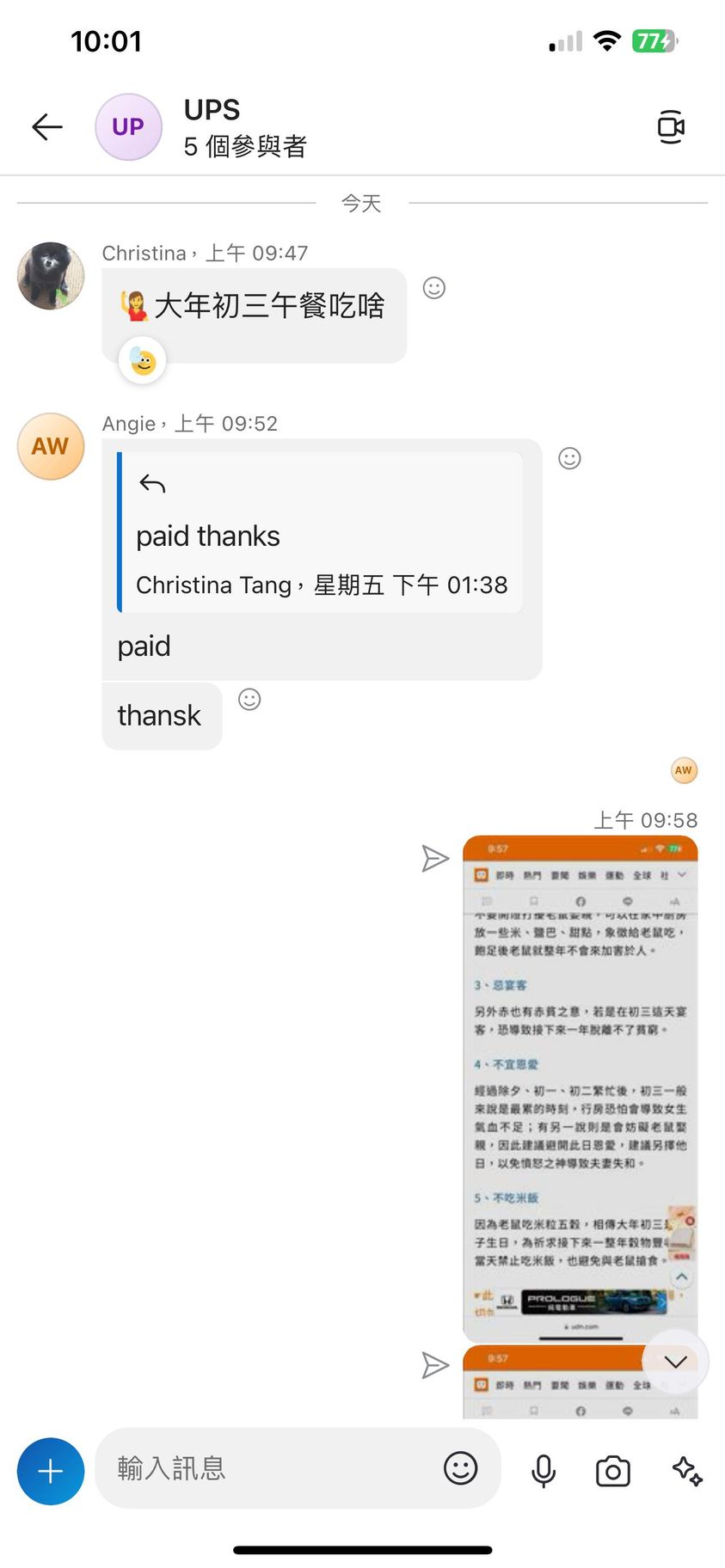Start a video call in UPS

point(670,127)
